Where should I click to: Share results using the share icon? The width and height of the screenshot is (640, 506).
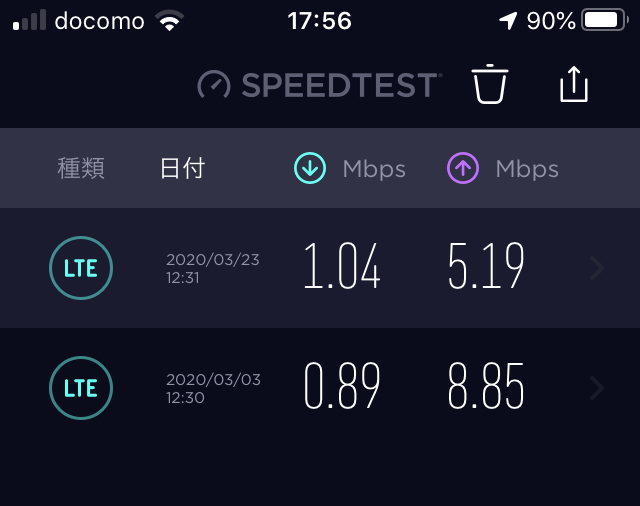573,84
